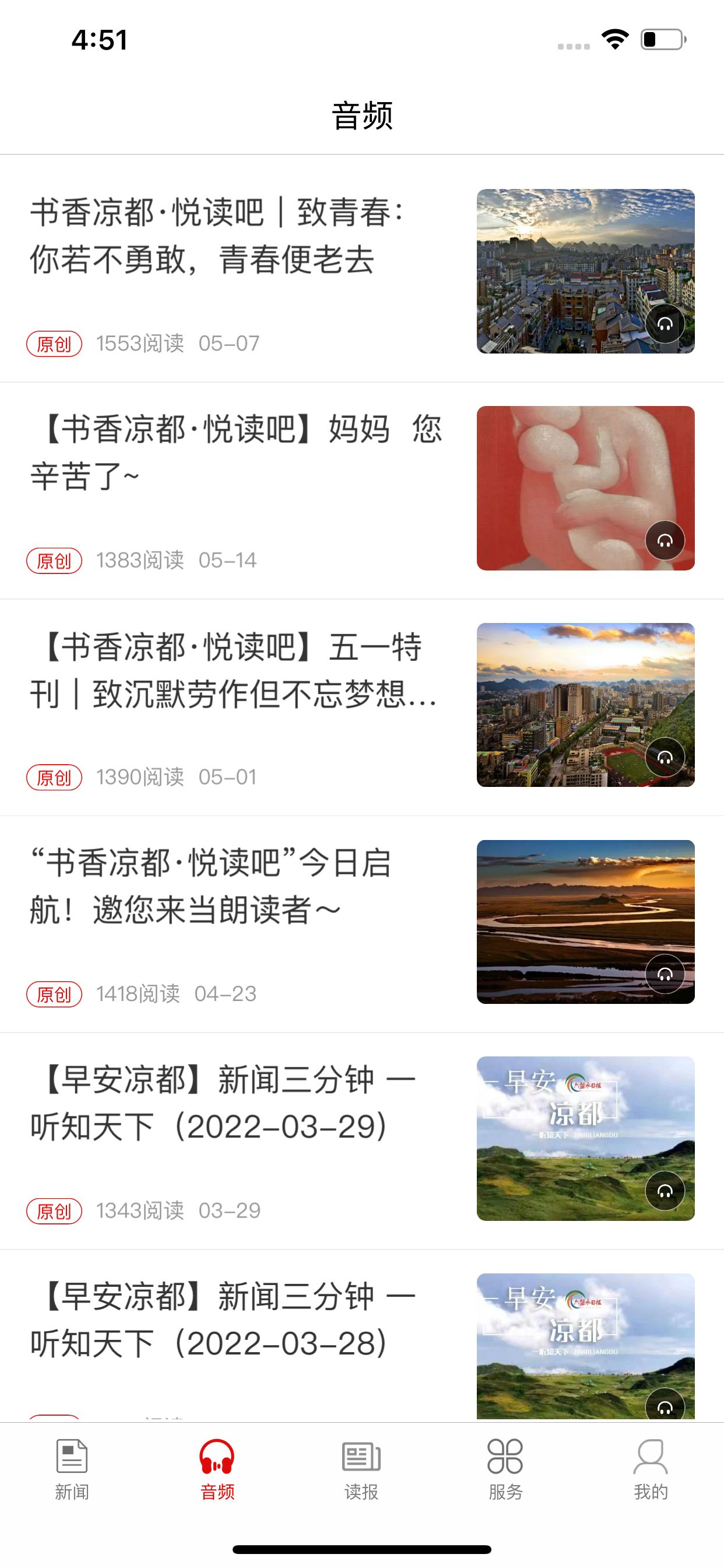724x1568 pixels.
Task: Open 新闻三分钟 for 2022-03-28
Action: pos(362,1336)
